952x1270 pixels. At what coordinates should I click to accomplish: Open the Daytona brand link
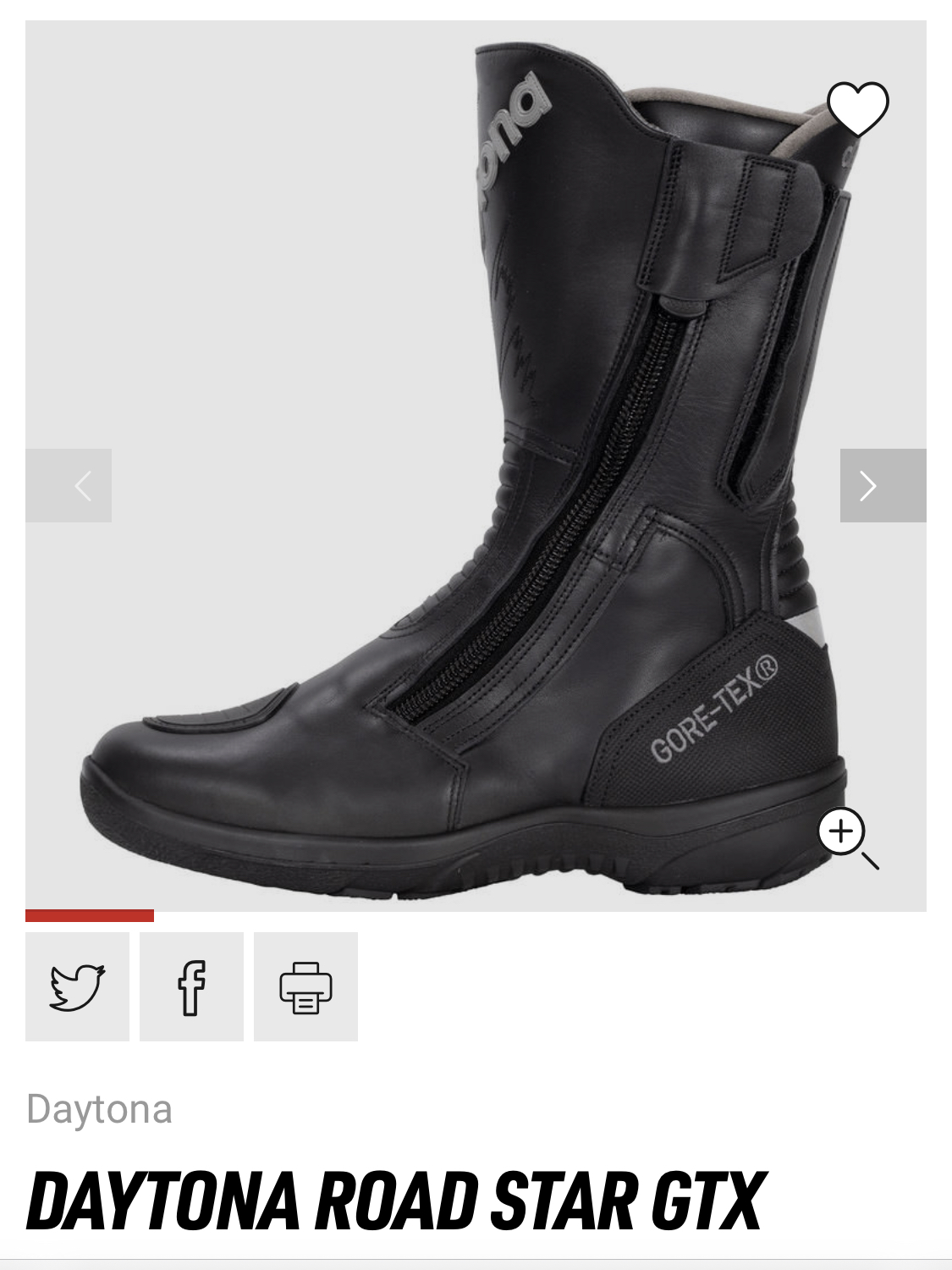point(100,1109)
